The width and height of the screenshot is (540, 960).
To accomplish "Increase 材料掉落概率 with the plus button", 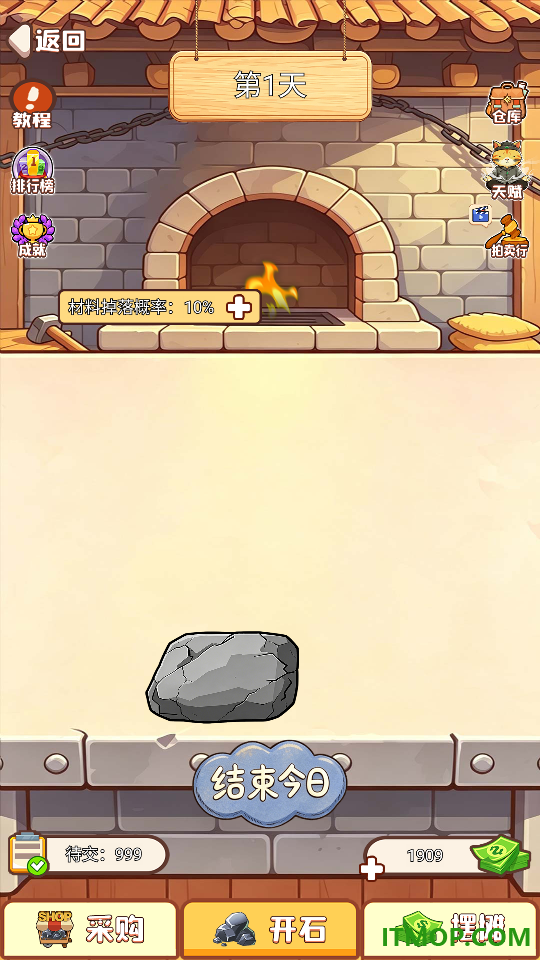I will 239,307.
